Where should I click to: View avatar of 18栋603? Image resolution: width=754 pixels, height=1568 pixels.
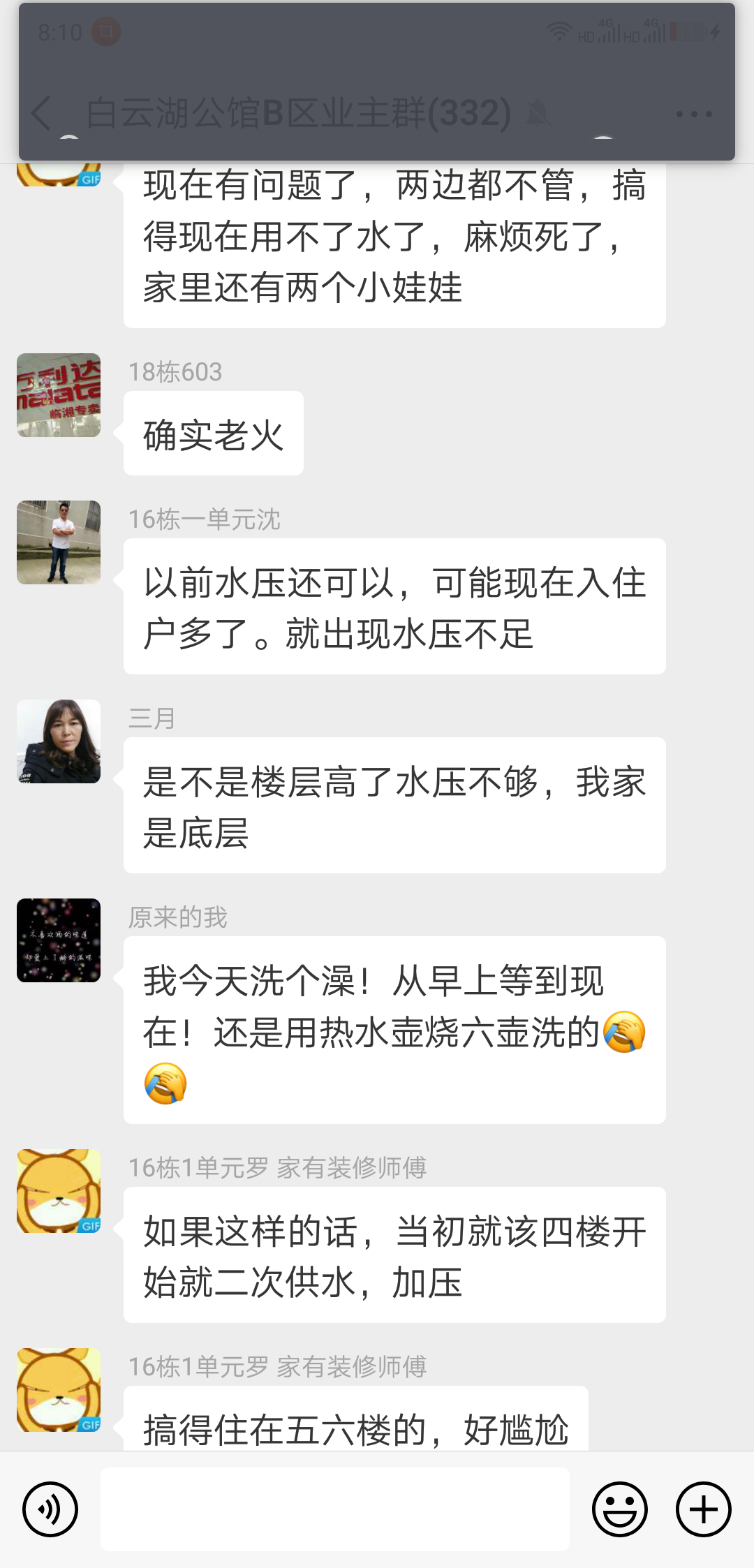point(59,395)
